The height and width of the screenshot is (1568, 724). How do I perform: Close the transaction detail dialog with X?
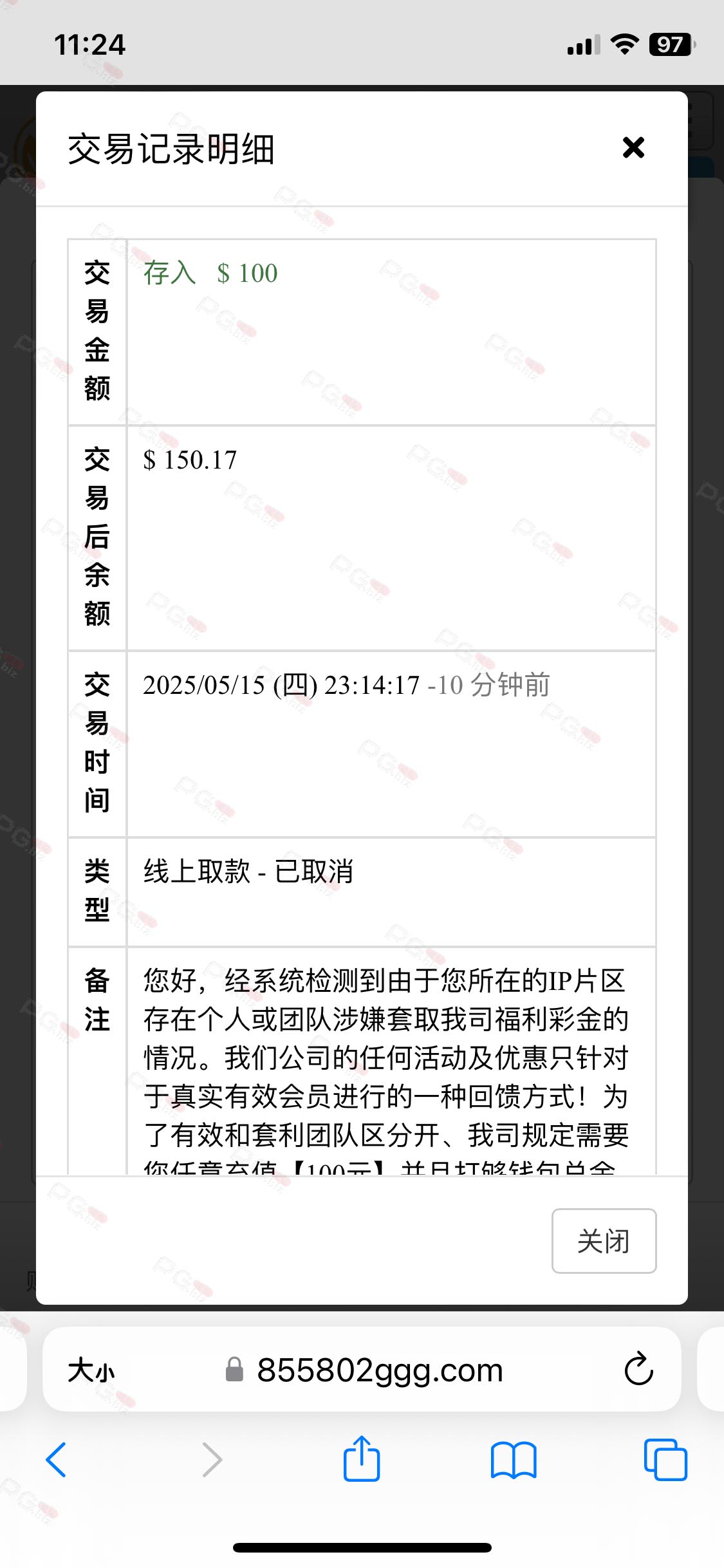click(x=633, y=148)
